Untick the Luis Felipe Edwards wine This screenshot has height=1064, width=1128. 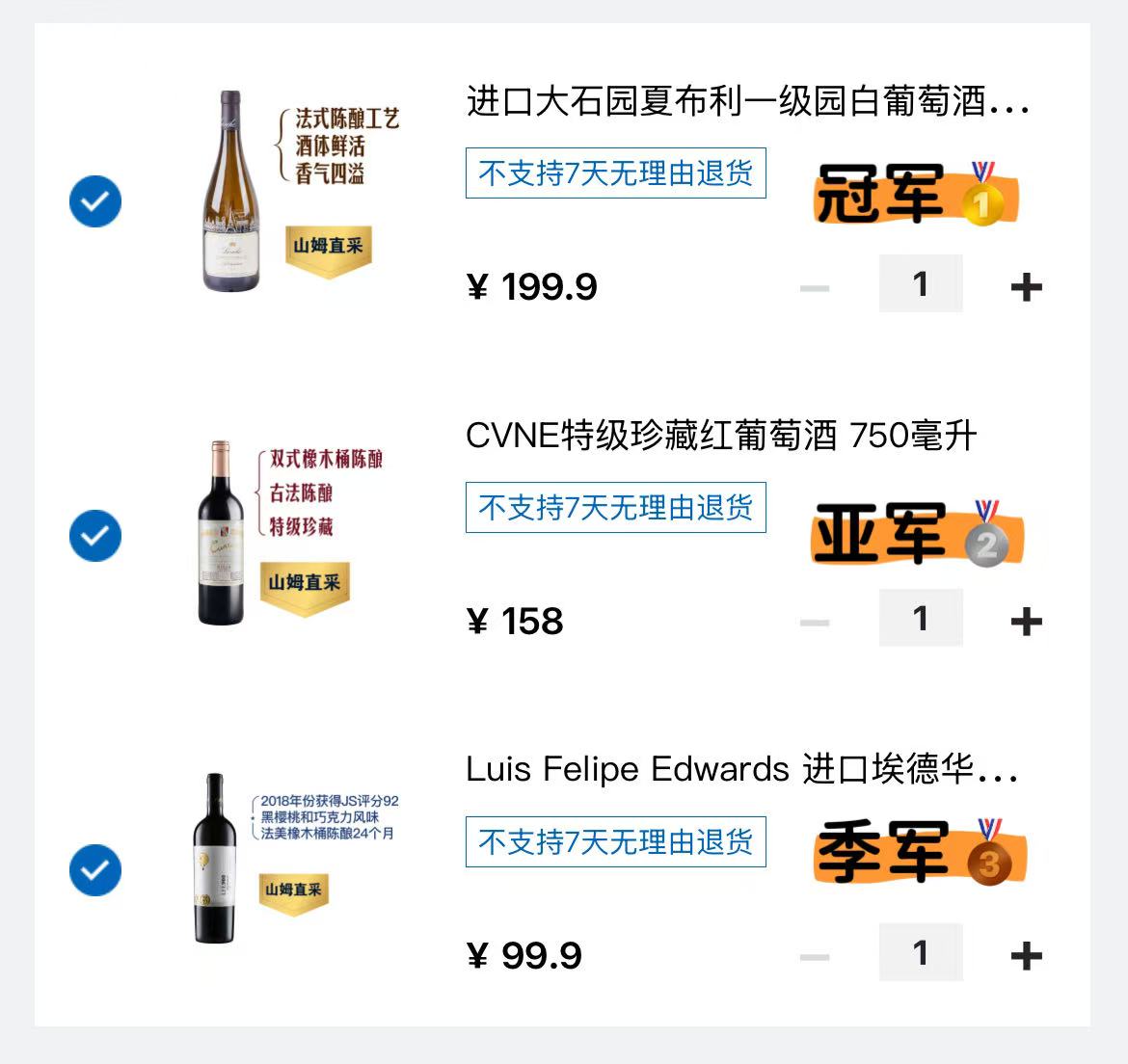point(95,870)
